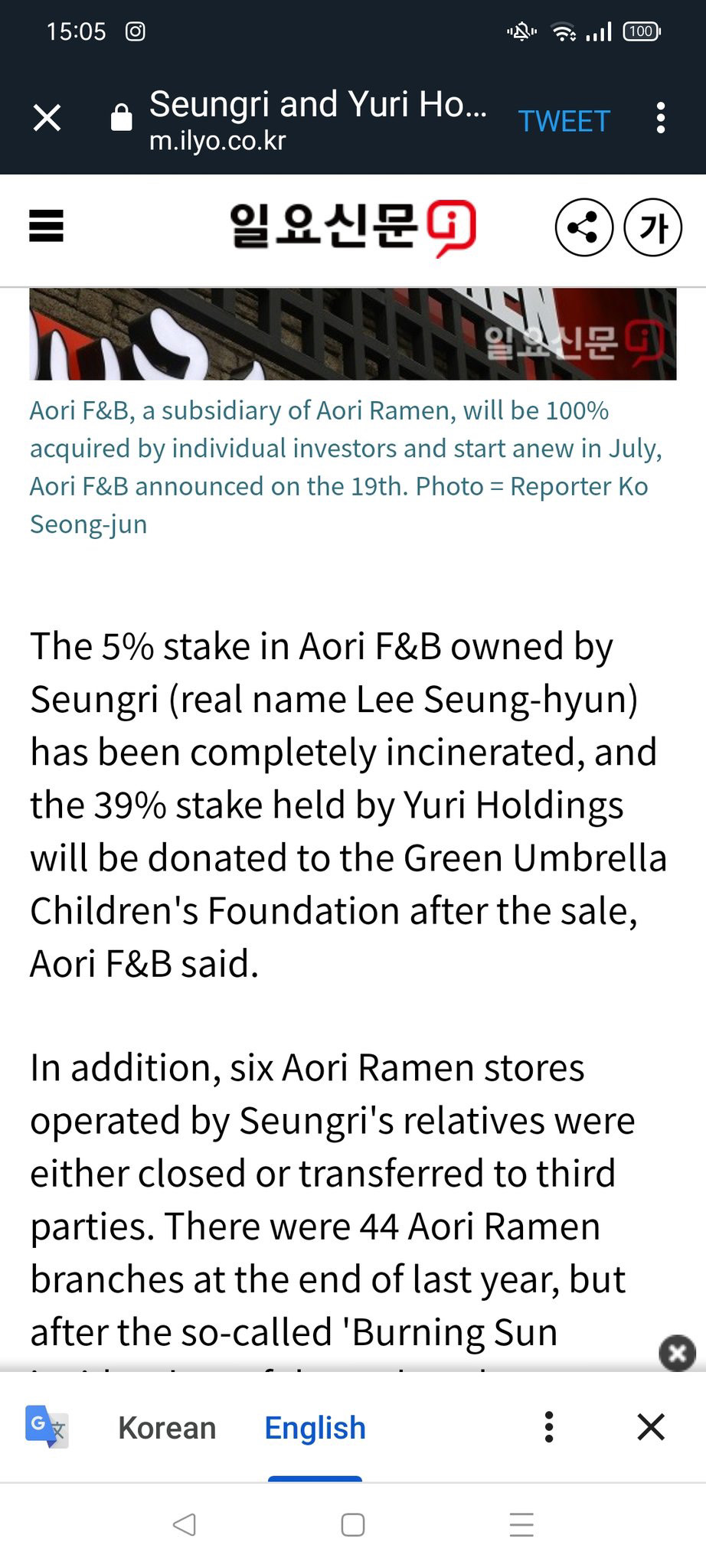Close the Google Translate bar

tap(651, 1427)
